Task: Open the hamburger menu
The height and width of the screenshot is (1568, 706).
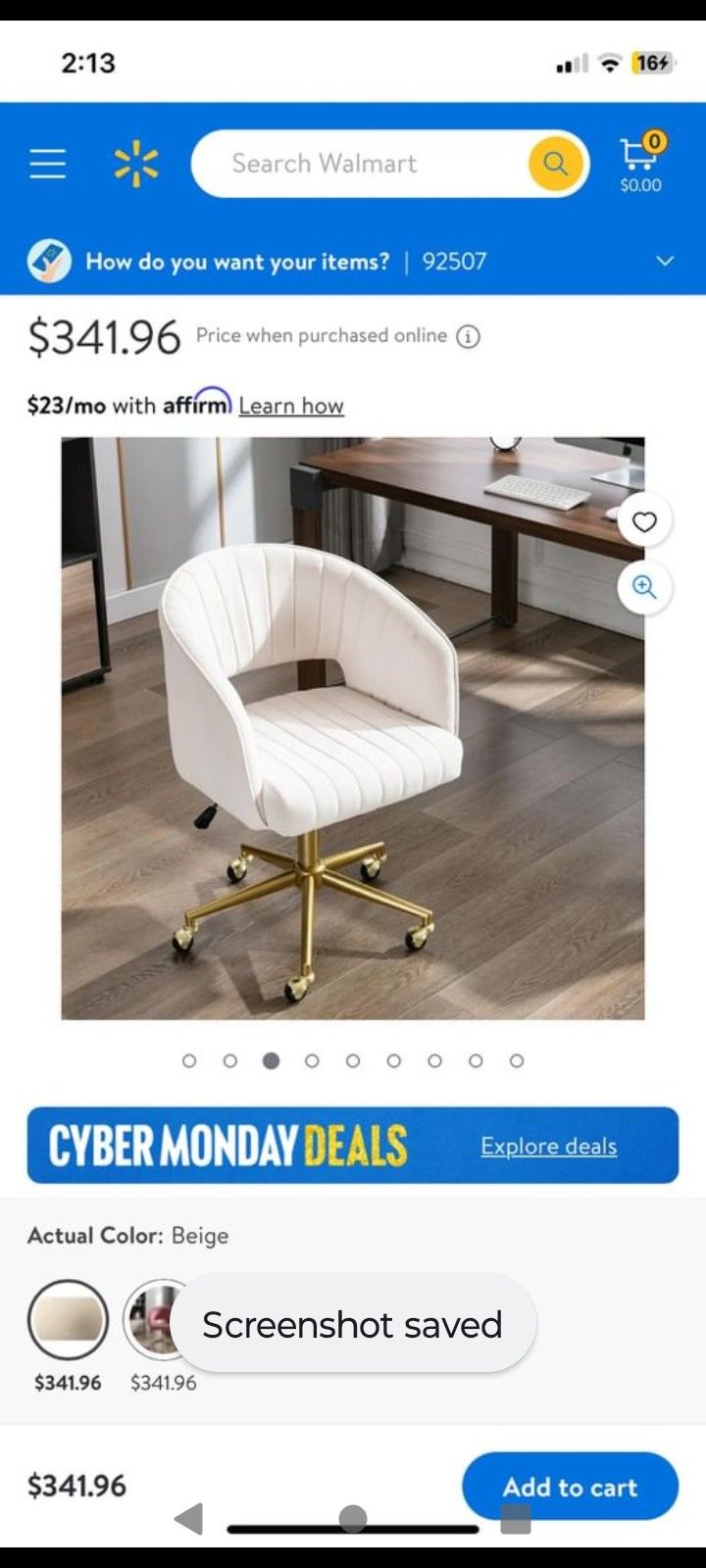Action: (x=47, y=164)
